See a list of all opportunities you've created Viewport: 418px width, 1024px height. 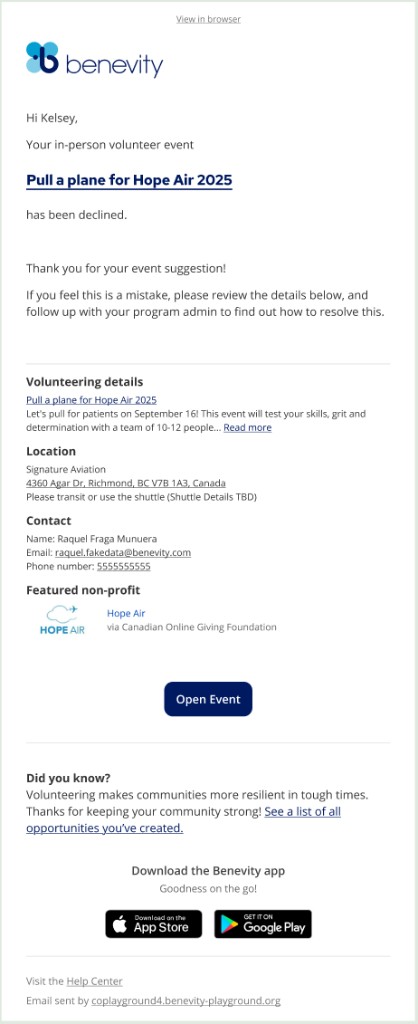(184, 820)
